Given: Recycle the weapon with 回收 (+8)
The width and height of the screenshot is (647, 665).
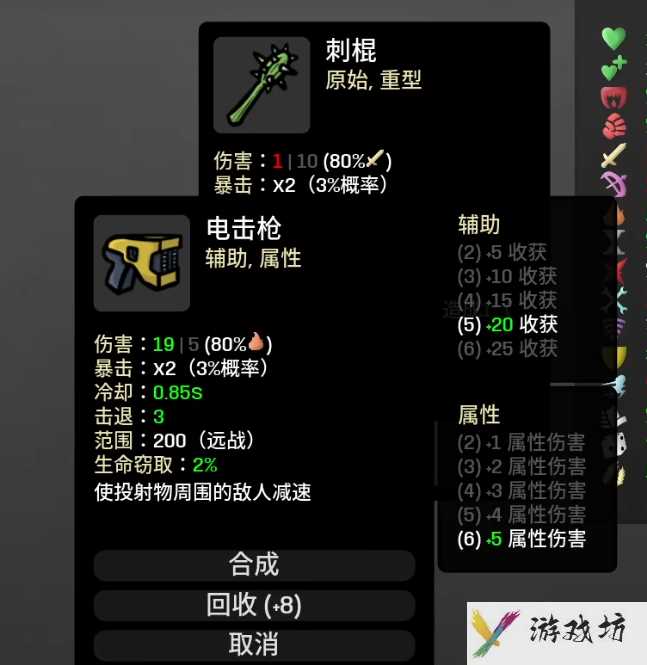Looking at the screenshot, I should coord(254,606).
